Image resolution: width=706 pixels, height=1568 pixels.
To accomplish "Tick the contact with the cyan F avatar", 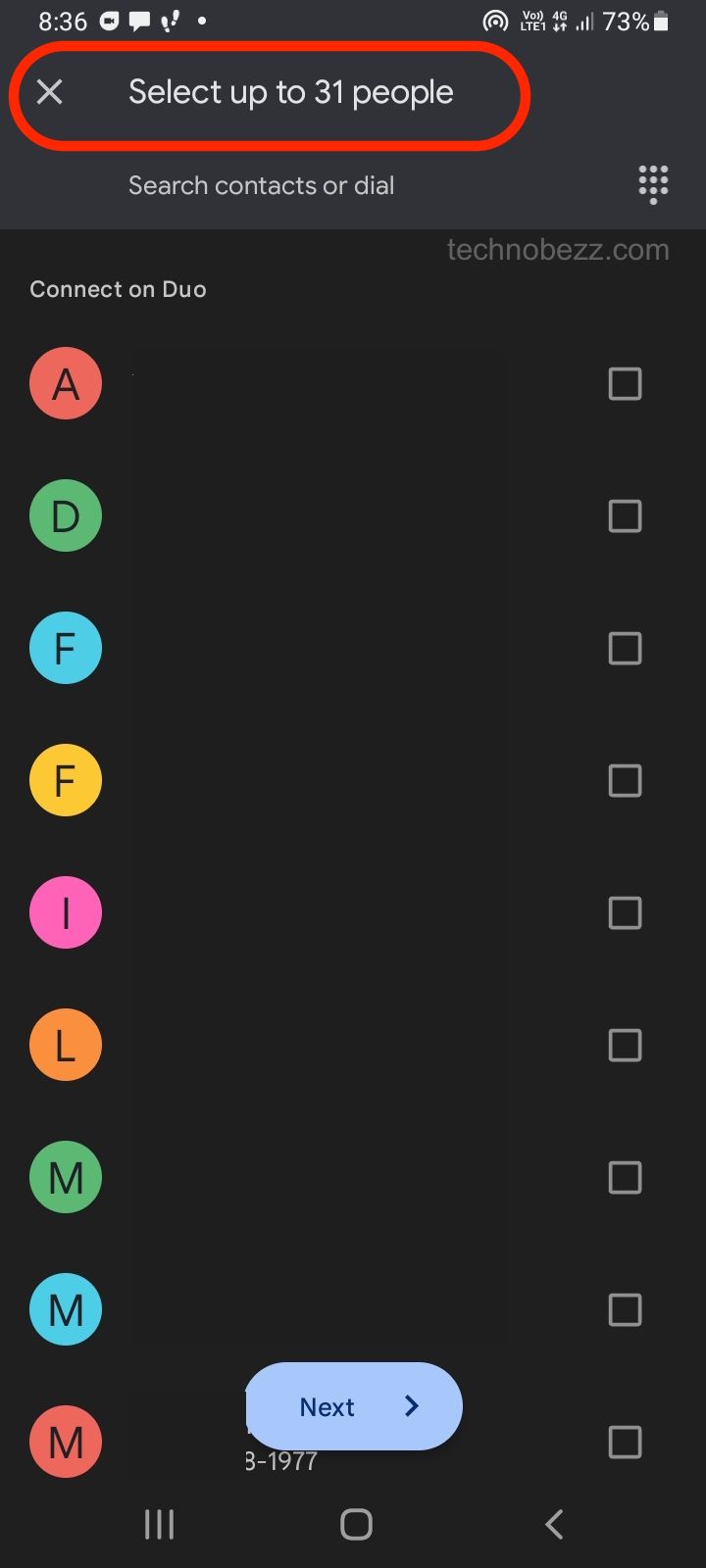I will [x=626, y=649].
